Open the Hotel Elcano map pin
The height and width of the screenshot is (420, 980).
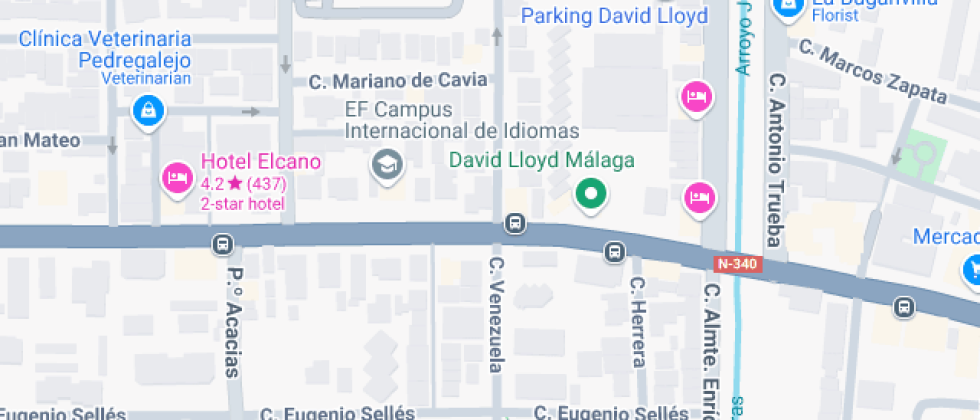coord(176,179)
